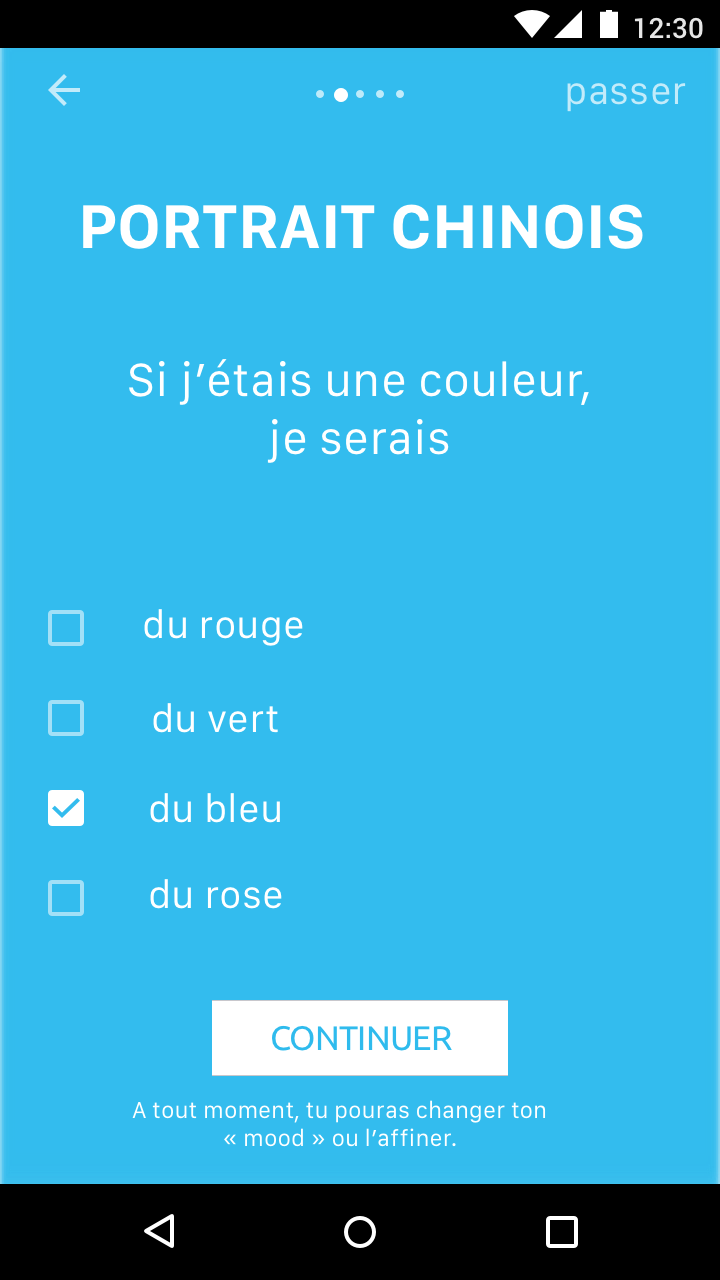Choose the "du rose" checkbox
720x1280 pixels.
tap(66, 898)
